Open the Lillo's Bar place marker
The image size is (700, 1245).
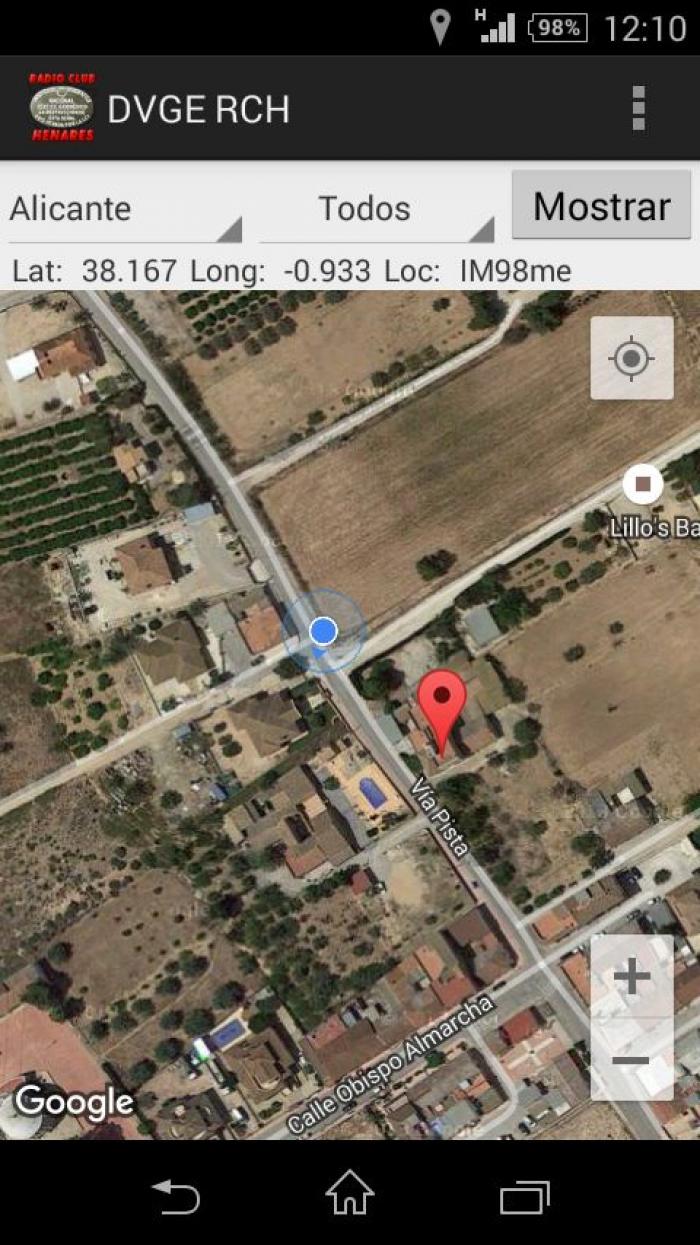point(643,485)
